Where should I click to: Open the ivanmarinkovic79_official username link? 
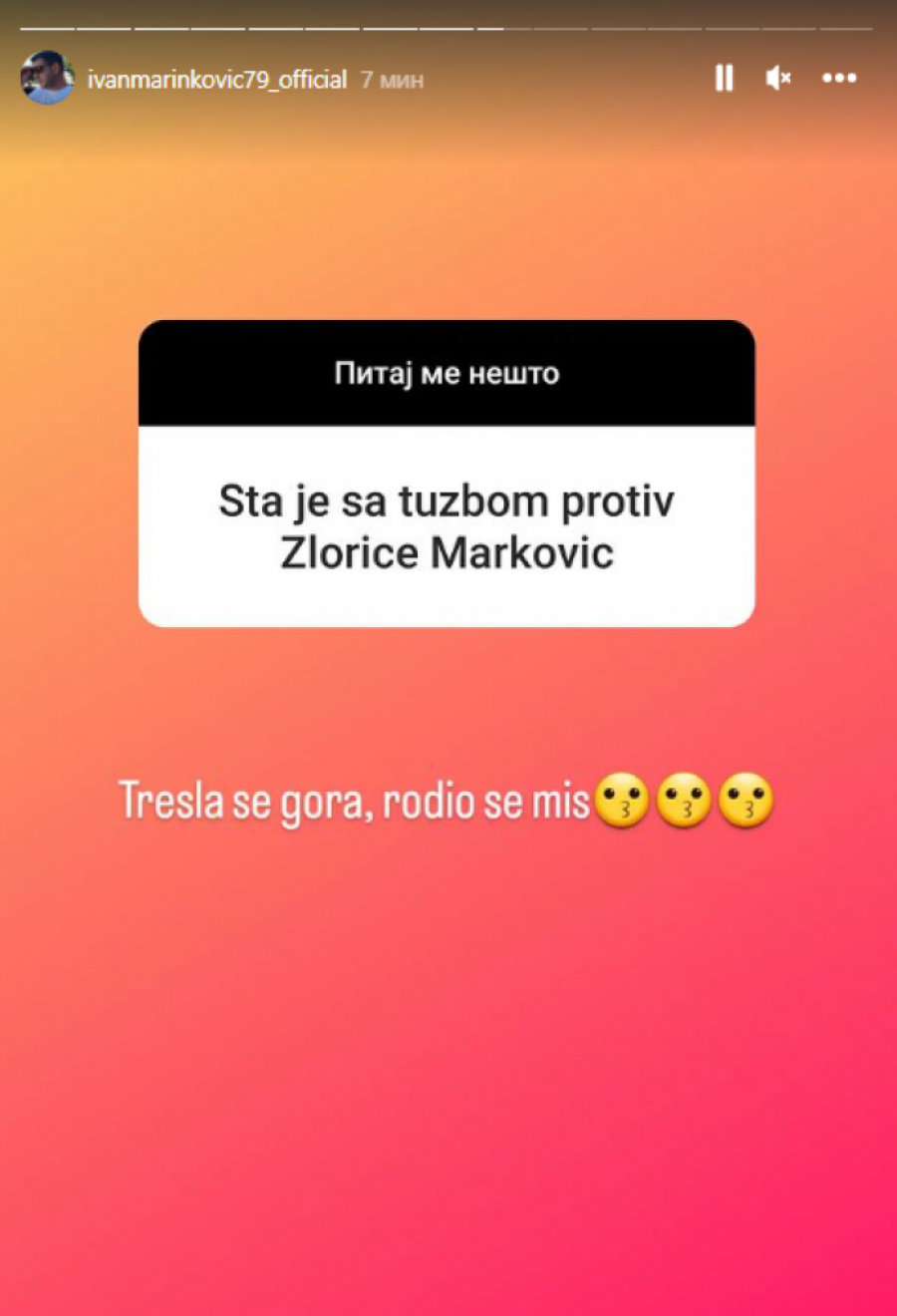click(x=217, y=80)
